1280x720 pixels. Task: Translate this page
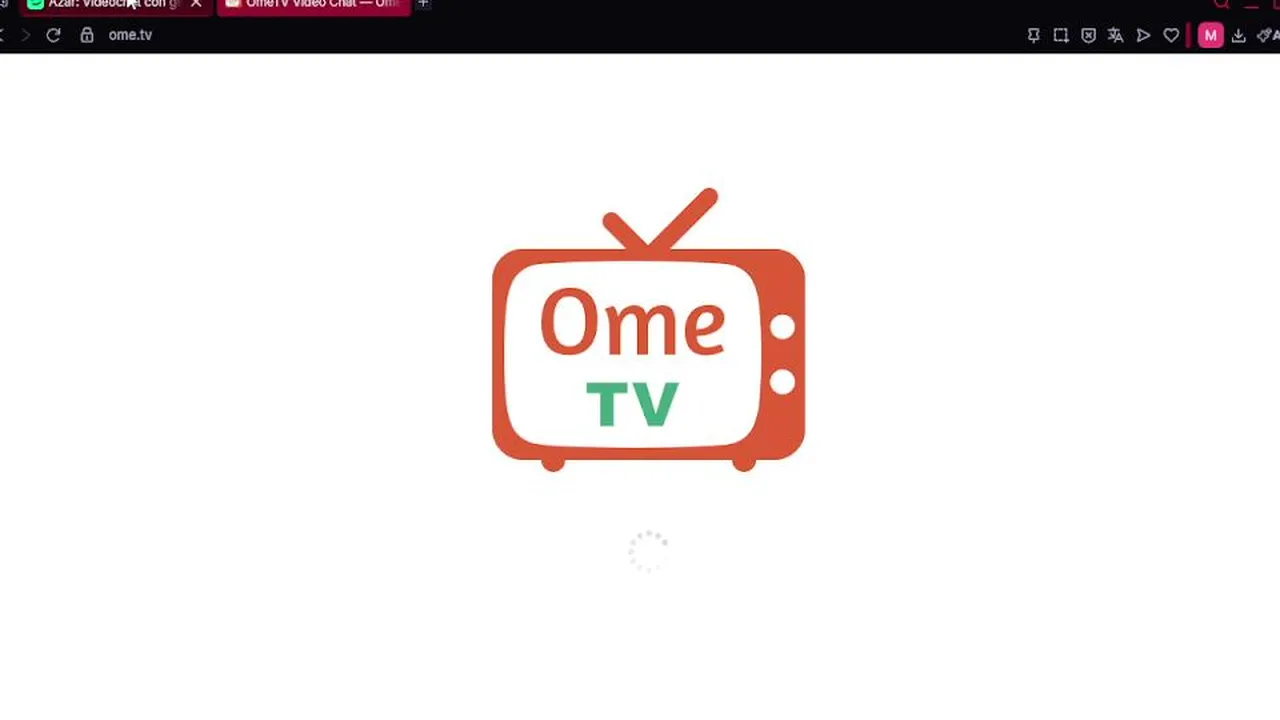1115,36
